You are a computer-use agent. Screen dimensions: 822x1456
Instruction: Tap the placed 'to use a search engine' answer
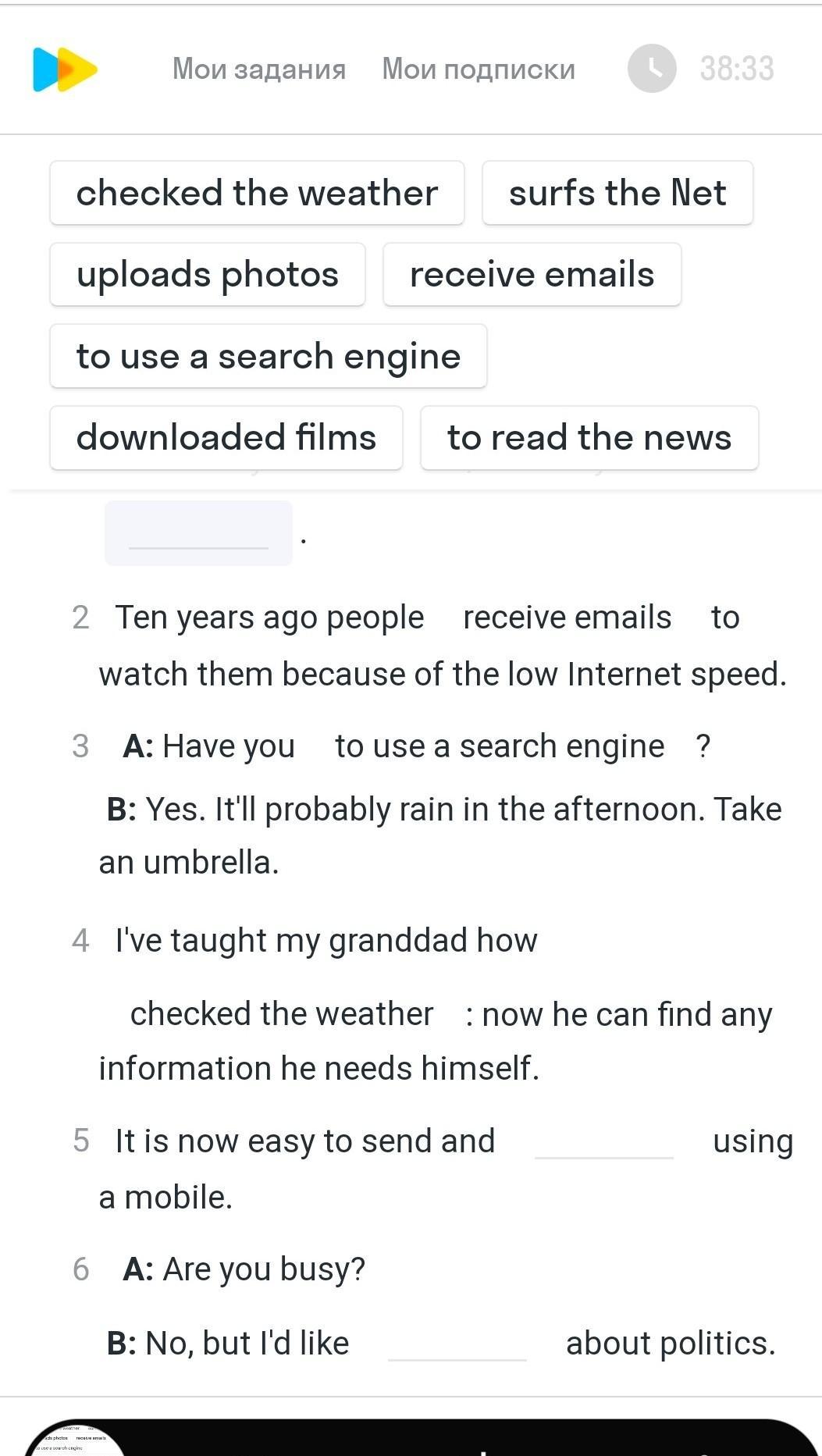(500, 746)
